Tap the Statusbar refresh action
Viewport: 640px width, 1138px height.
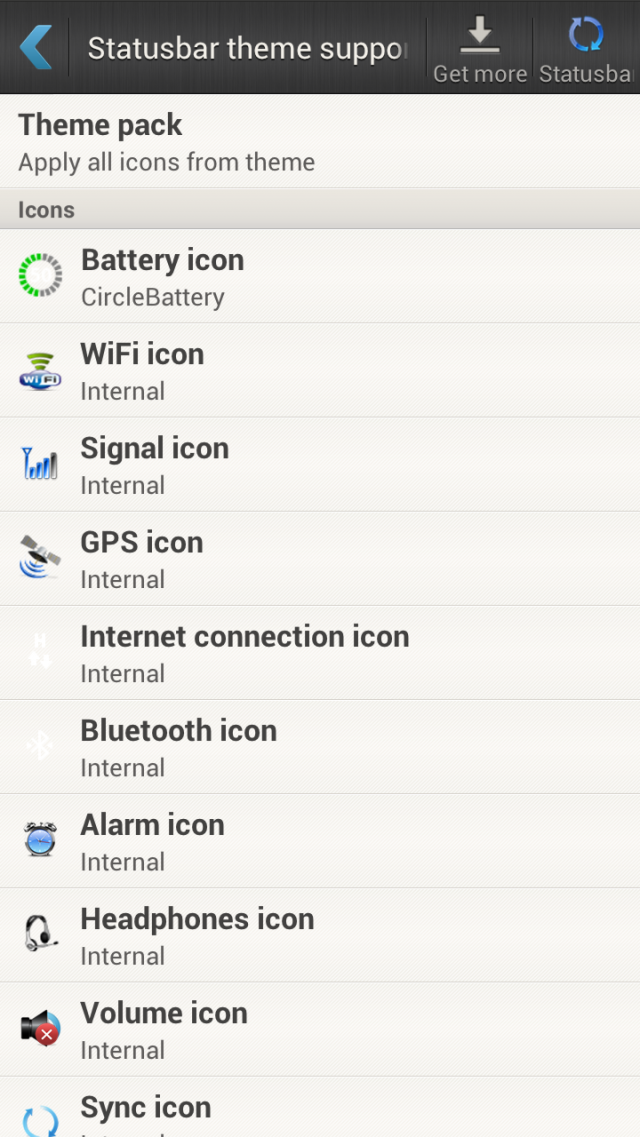point(586,47)
